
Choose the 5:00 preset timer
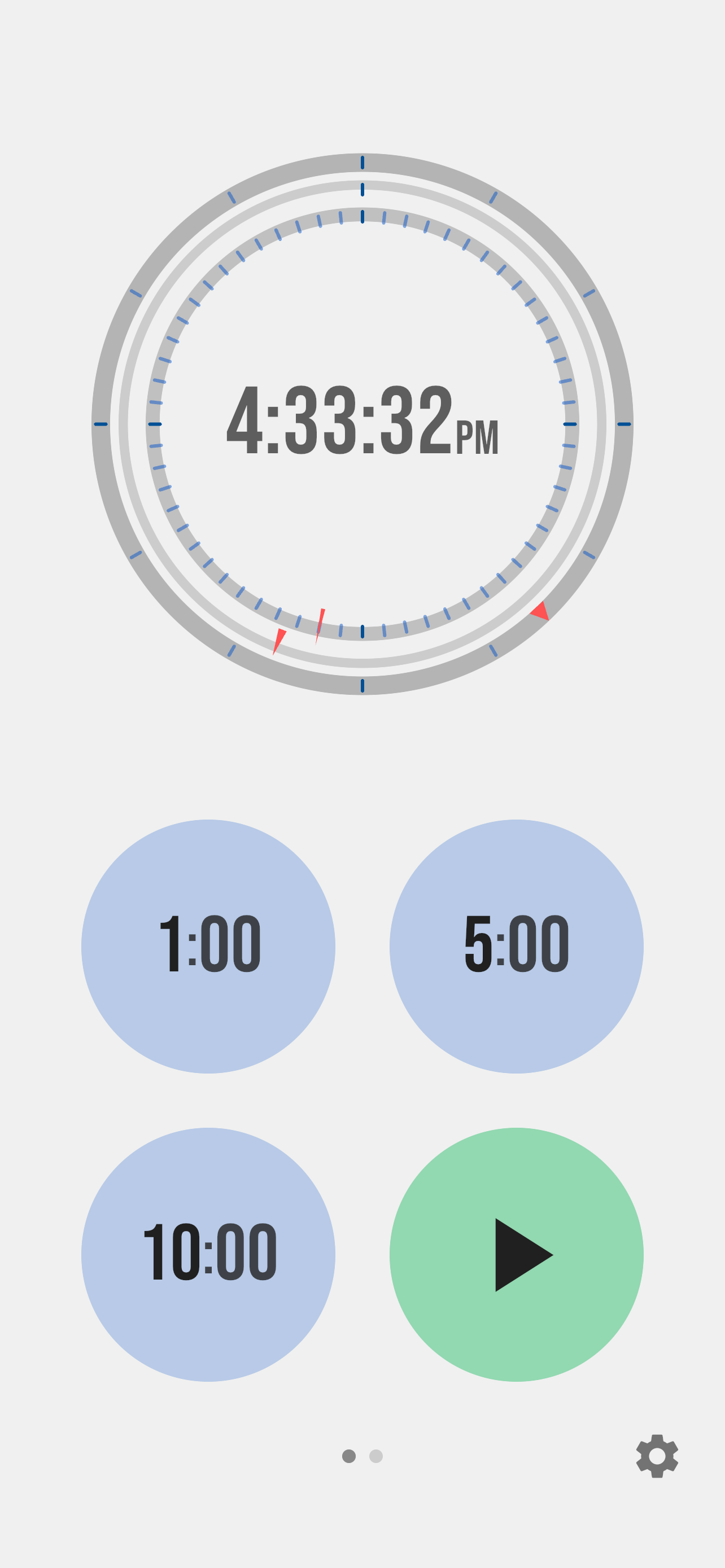click(516, 946)
